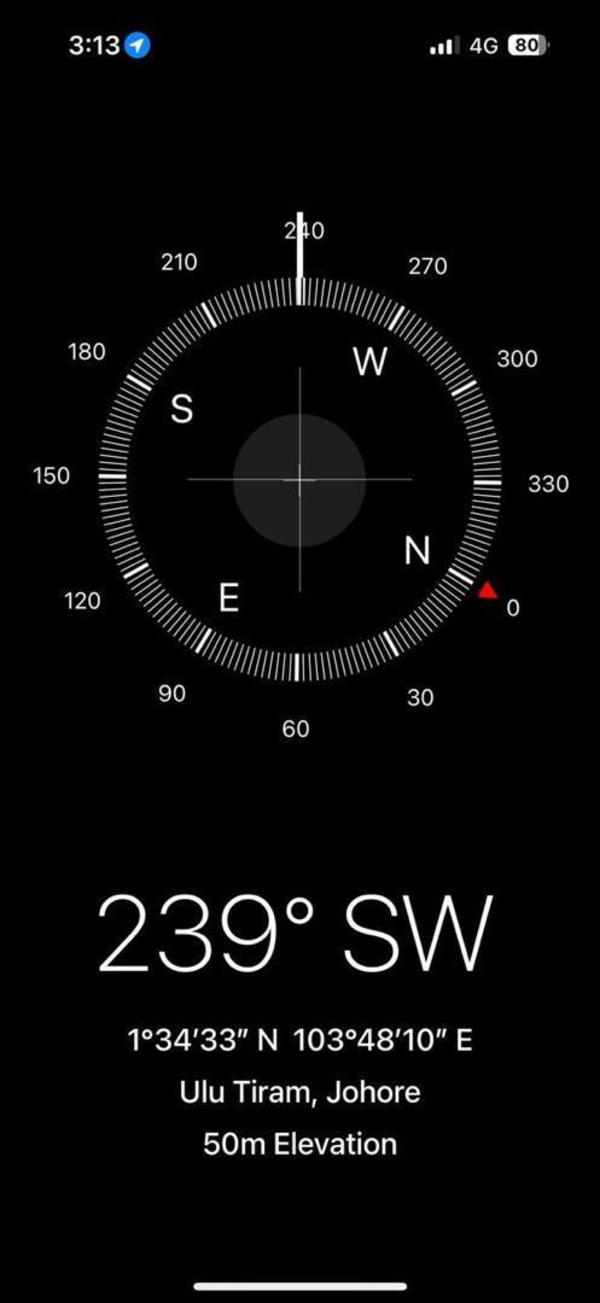Open the coordinates 1°34′33″ N 103°48′10″ E in Maps
The width and height of the screenshot is (600, 1303).
pos(300,1040)
